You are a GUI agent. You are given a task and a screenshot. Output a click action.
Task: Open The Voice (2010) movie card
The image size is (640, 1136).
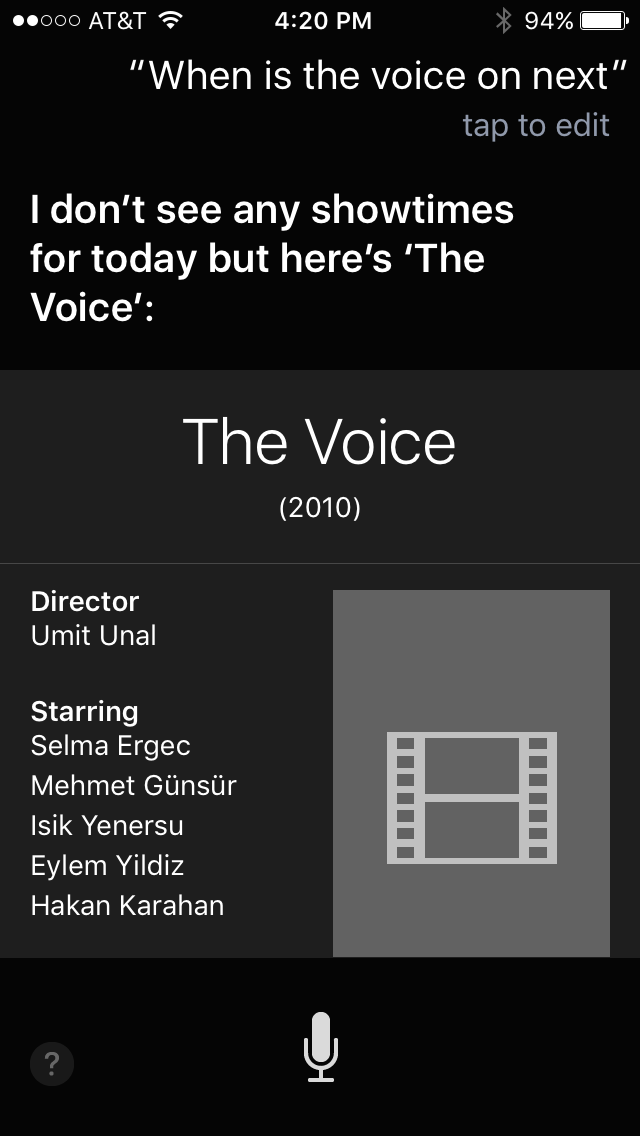click(x=320, y=465)
